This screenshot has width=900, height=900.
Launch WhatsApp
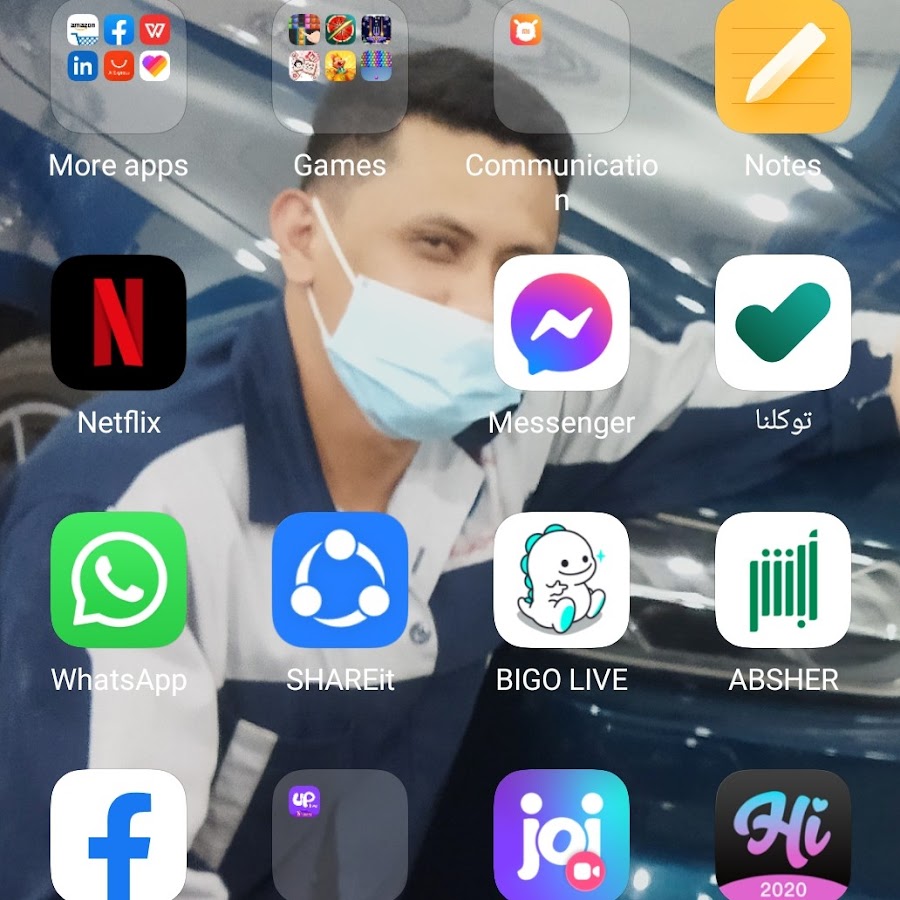tap(118, 580)
